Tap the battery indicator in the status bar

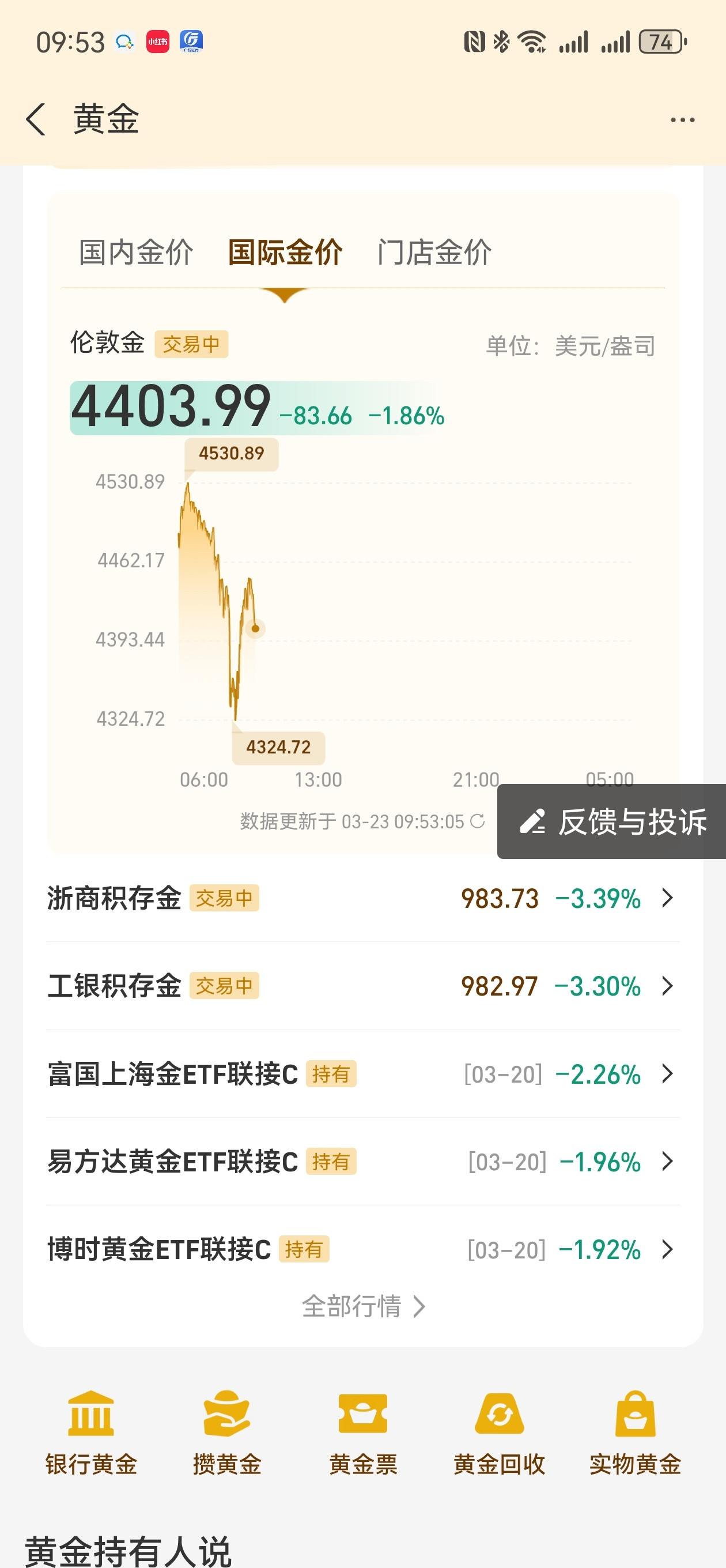[x=661, y=42]
